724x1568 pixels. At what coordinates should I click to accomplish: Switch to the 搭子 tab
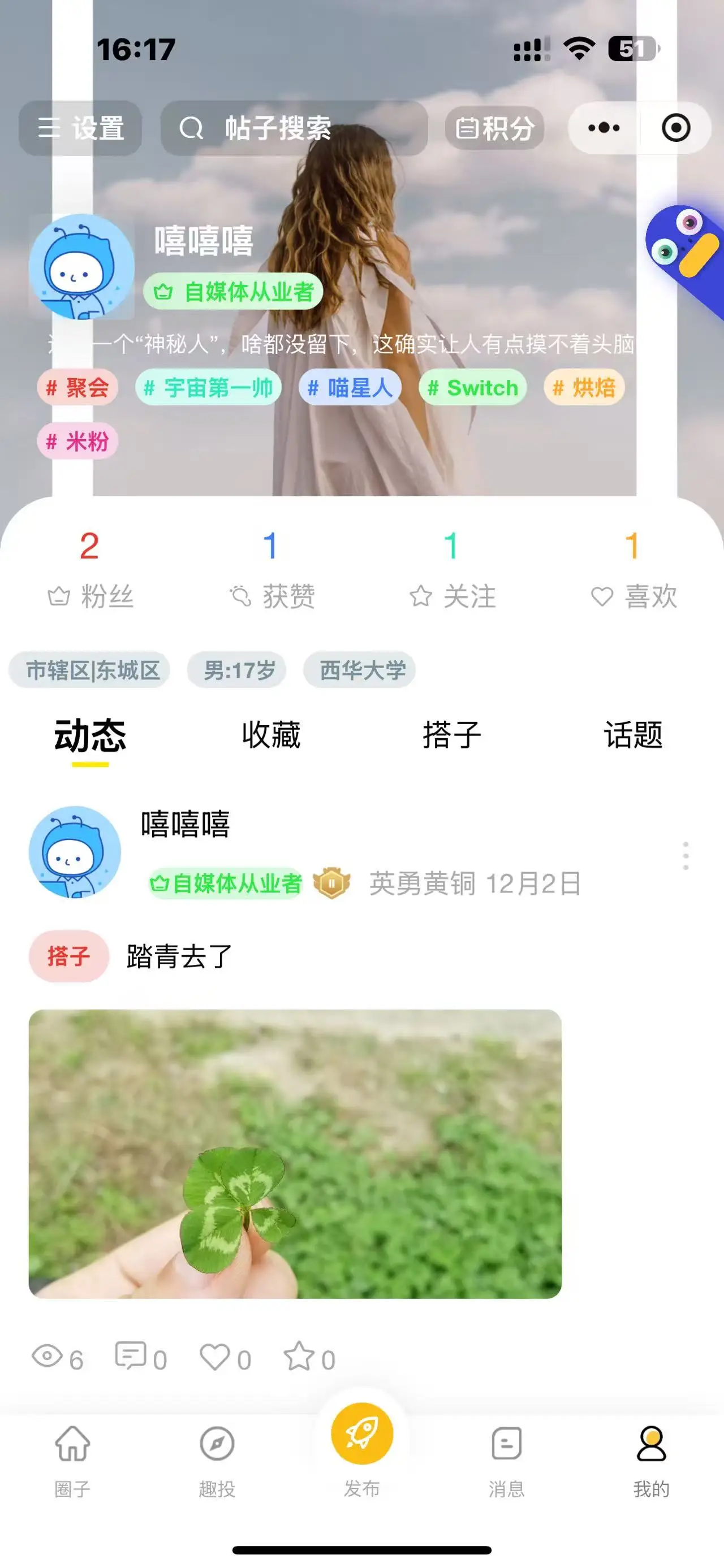pyautogui.click(x=452, y=735)
